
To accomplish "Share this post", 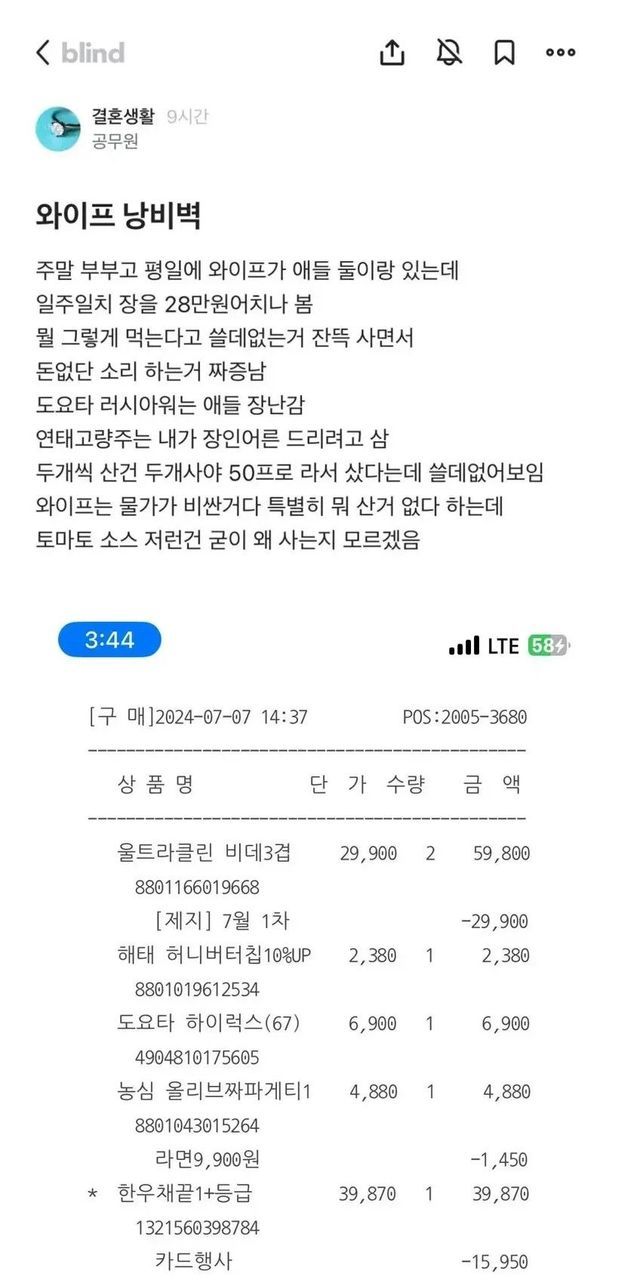I will click(392, 53).
